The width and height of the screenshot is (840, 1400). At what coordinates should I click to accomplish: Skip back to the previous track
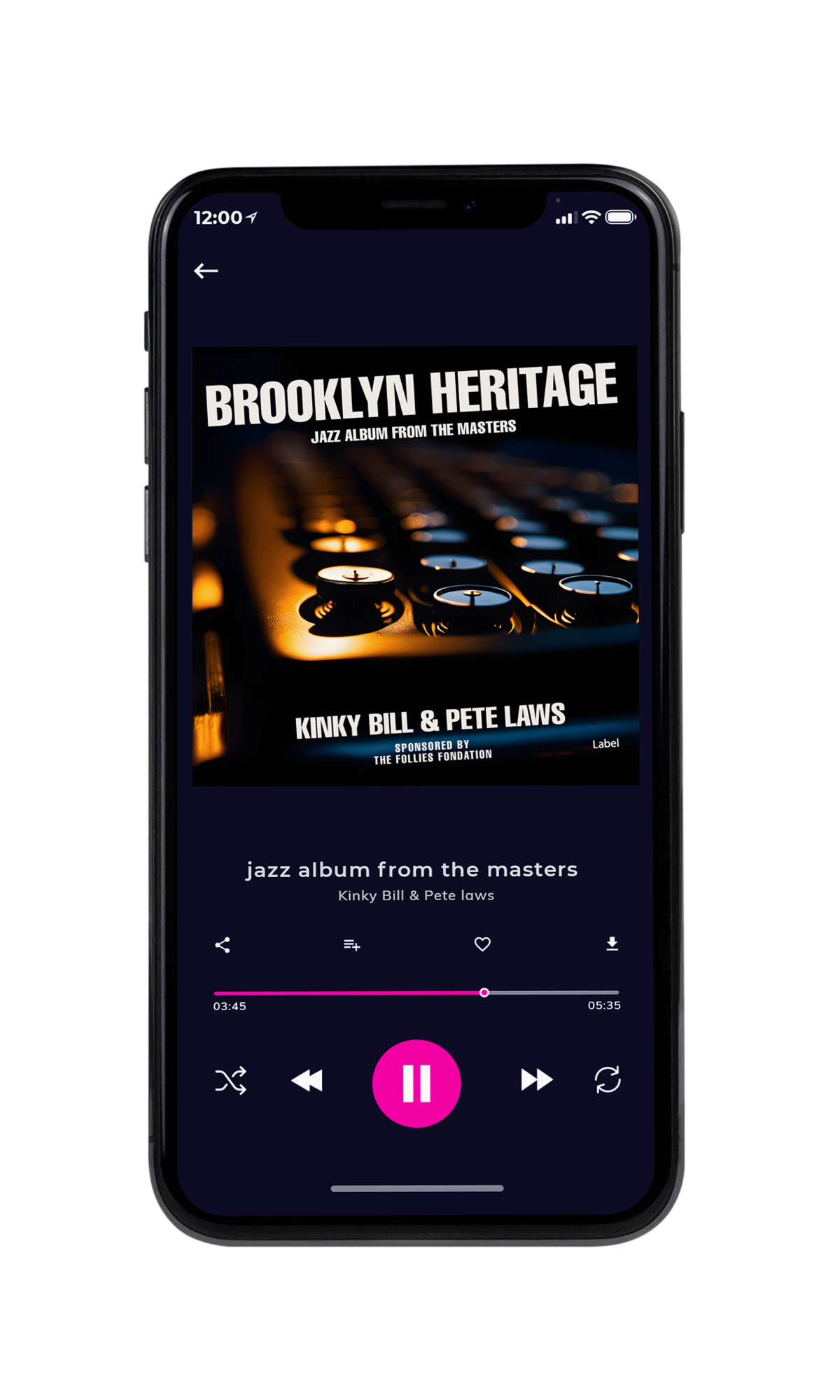coord(307,1080)
